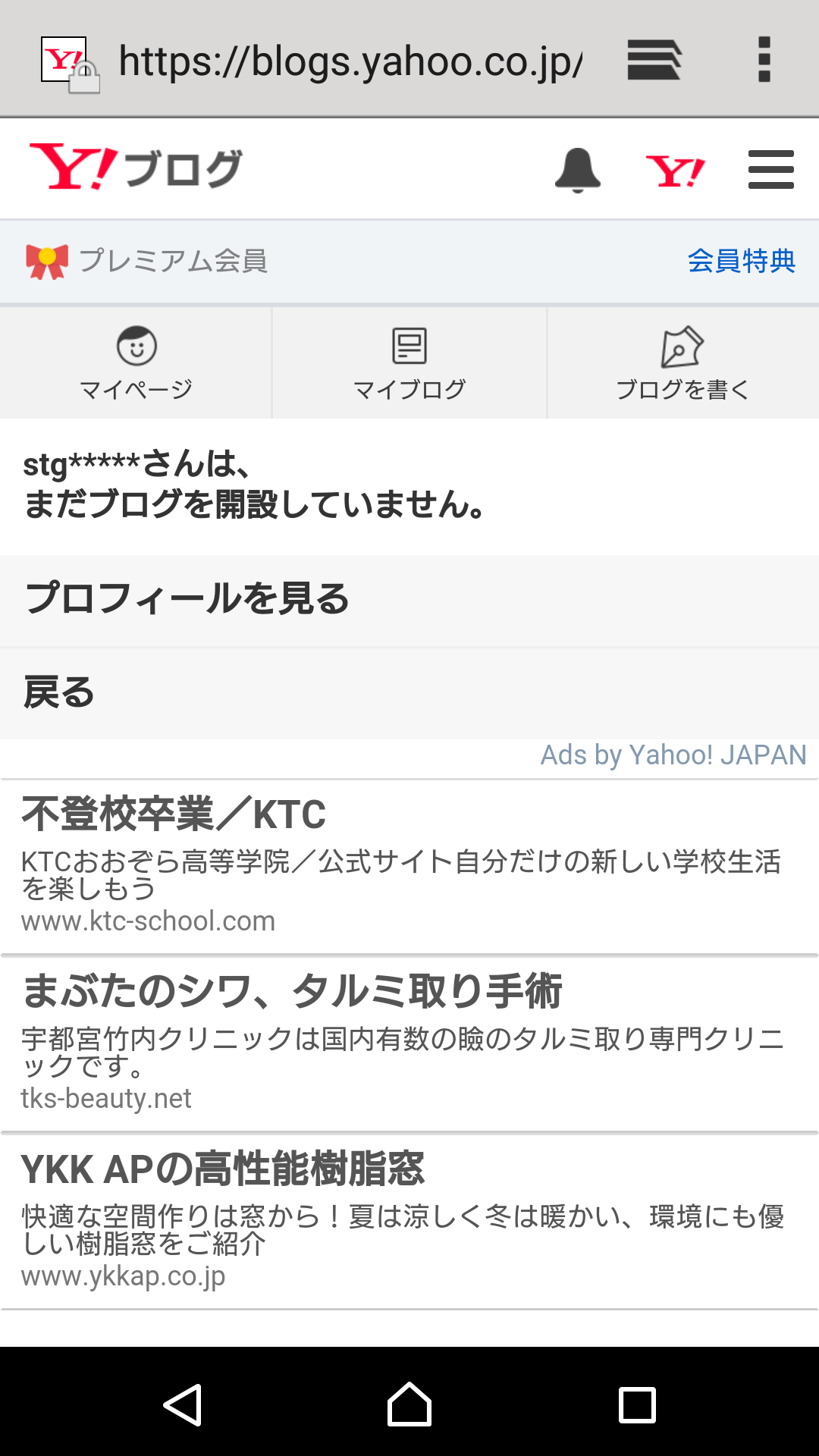Open the 不登校卒業/KTC ad
The width and height of the screenshot is (819, 1456).
409,866
